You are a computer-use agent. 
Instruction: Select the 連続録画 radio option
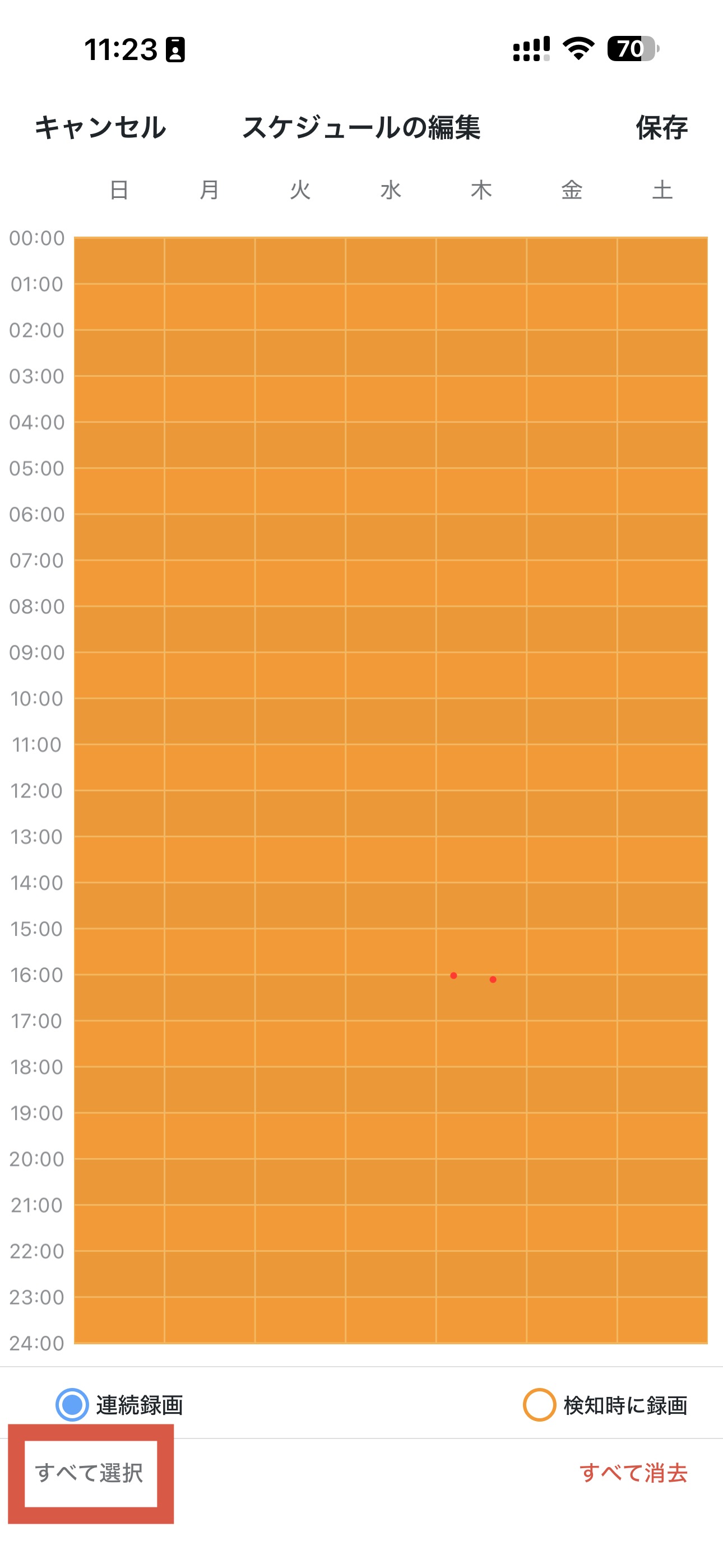coord(72,1405)
